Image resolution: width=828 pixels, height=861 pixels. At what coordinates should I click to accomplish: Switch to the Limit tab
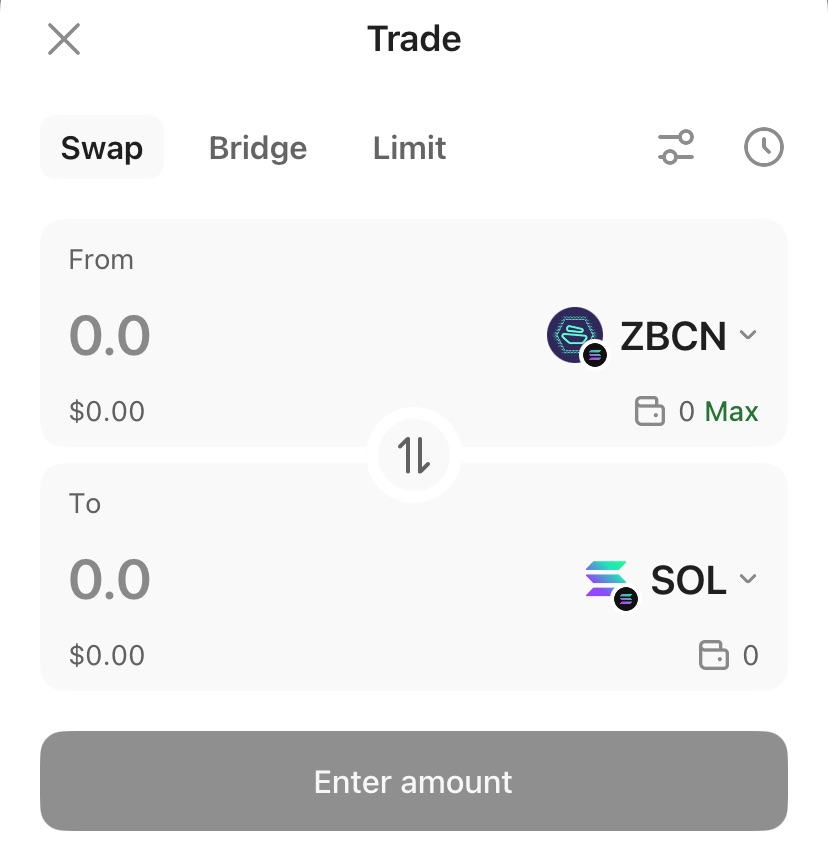pyautogui.click(x=409, y=148)
